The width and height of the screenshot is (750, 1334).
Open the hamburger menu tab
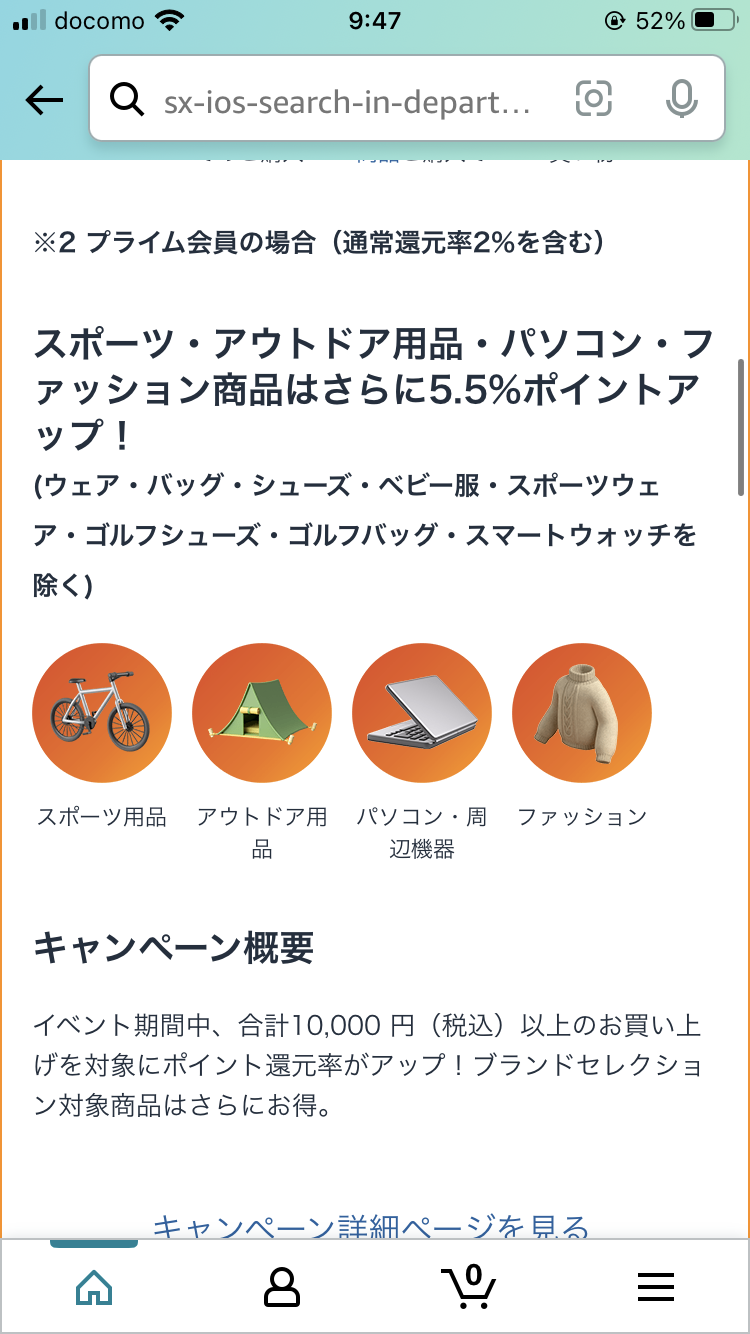(x=656, y=1287)
